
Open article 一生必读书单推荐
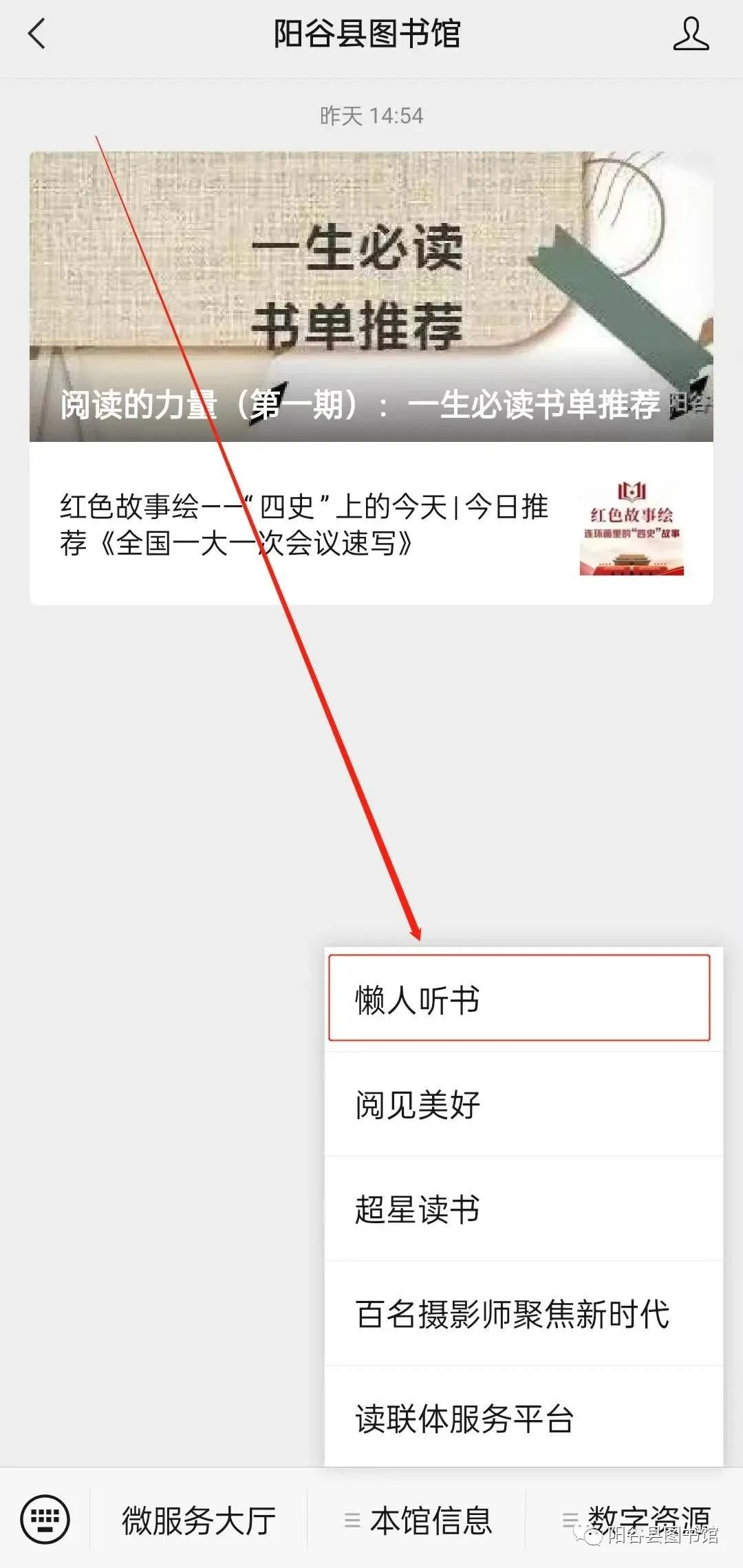371,296
